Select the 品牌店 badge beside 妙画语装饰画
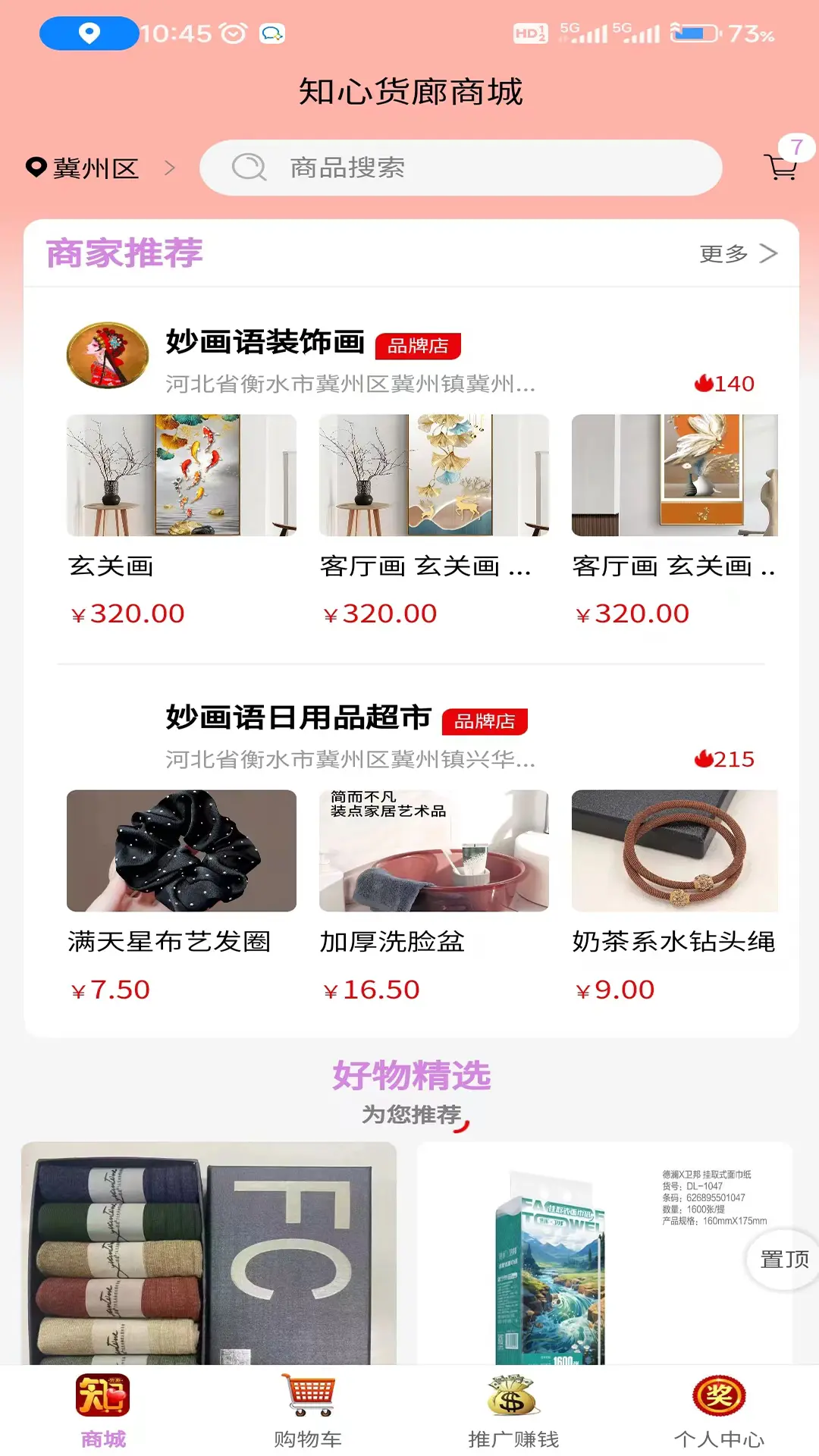 [416, 347]
